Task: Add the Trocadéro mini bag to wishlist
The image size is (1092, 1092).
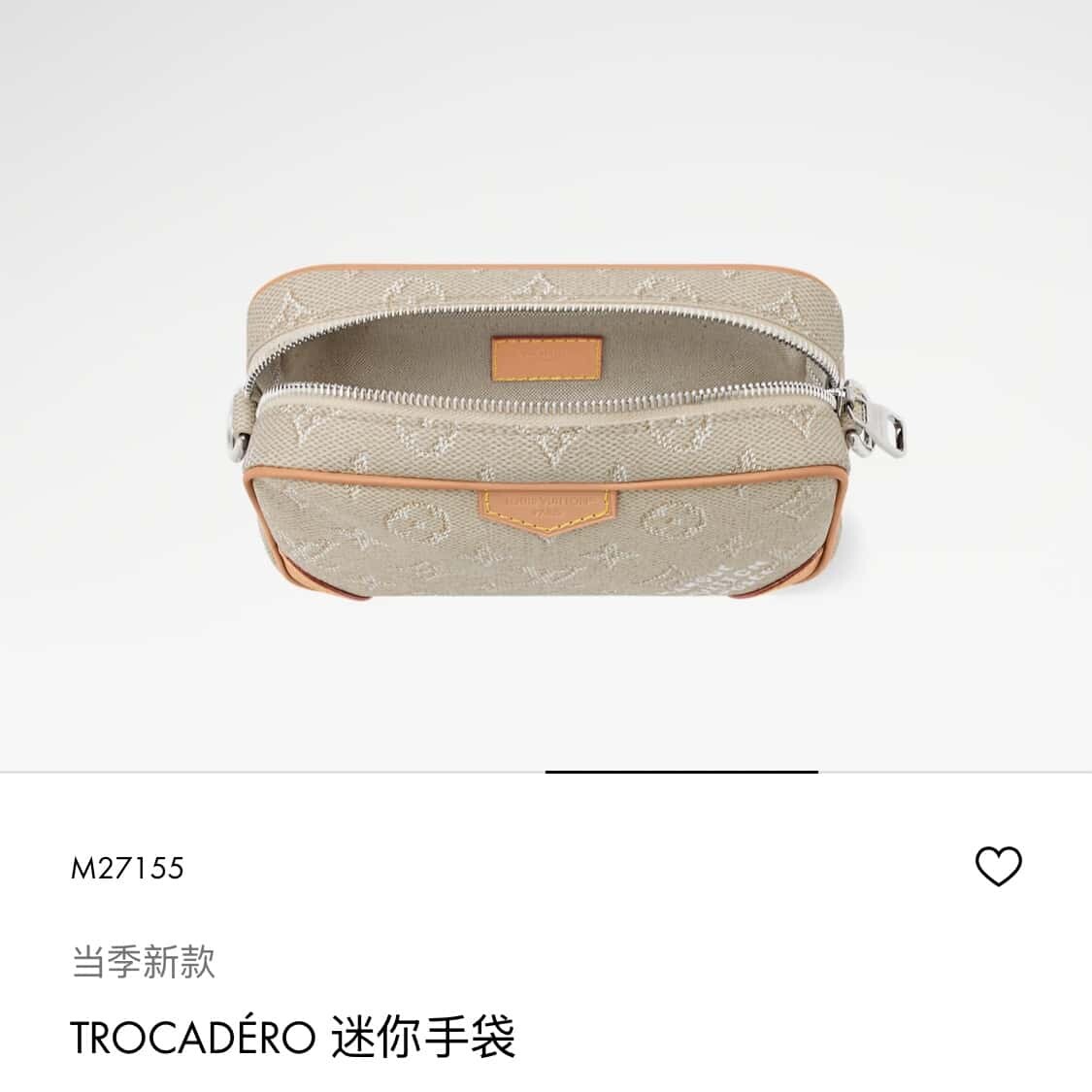Action: coord(998,866)
